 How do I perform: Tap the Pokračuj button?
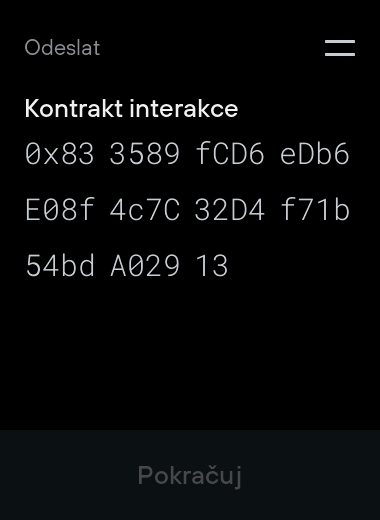190,475
